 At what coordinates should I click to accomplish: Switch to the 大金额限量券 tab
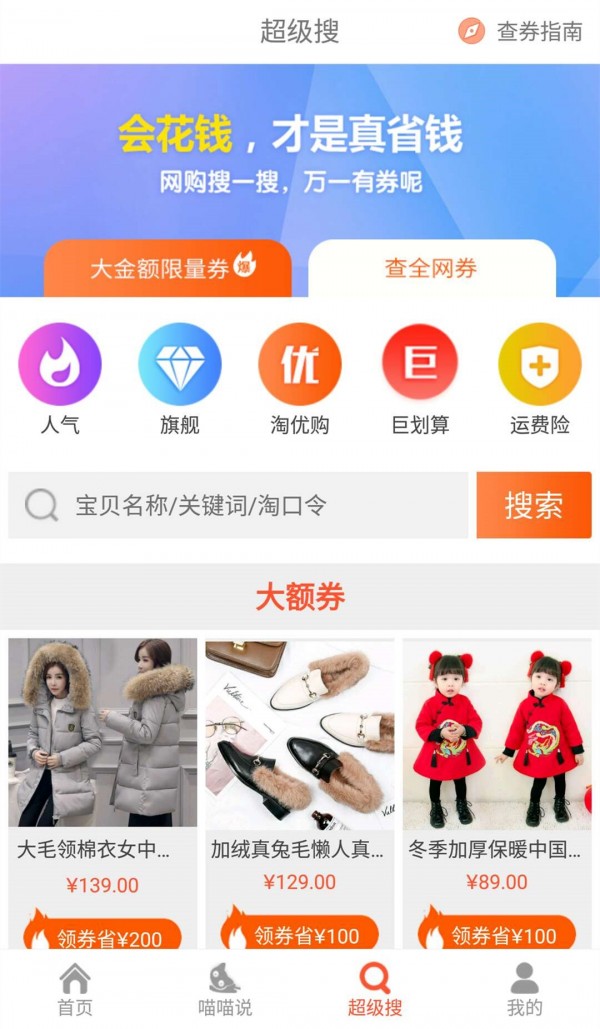coord(167,268)
